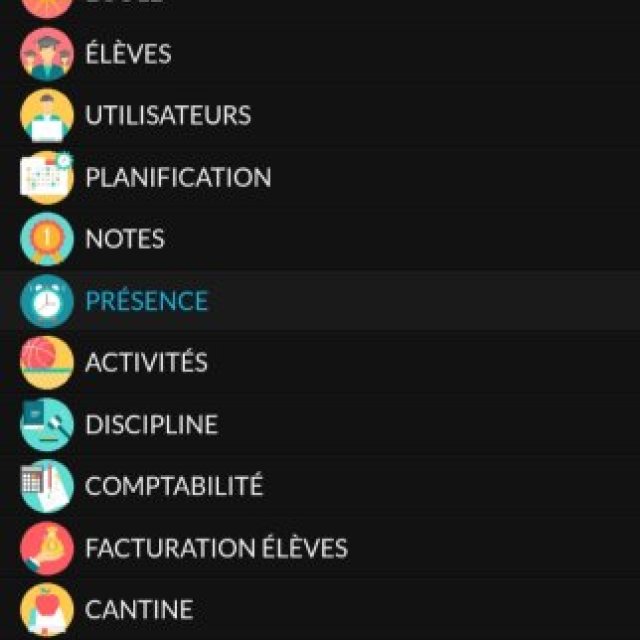
Task: Select the Notes menu entry
Action: point(124,239)
